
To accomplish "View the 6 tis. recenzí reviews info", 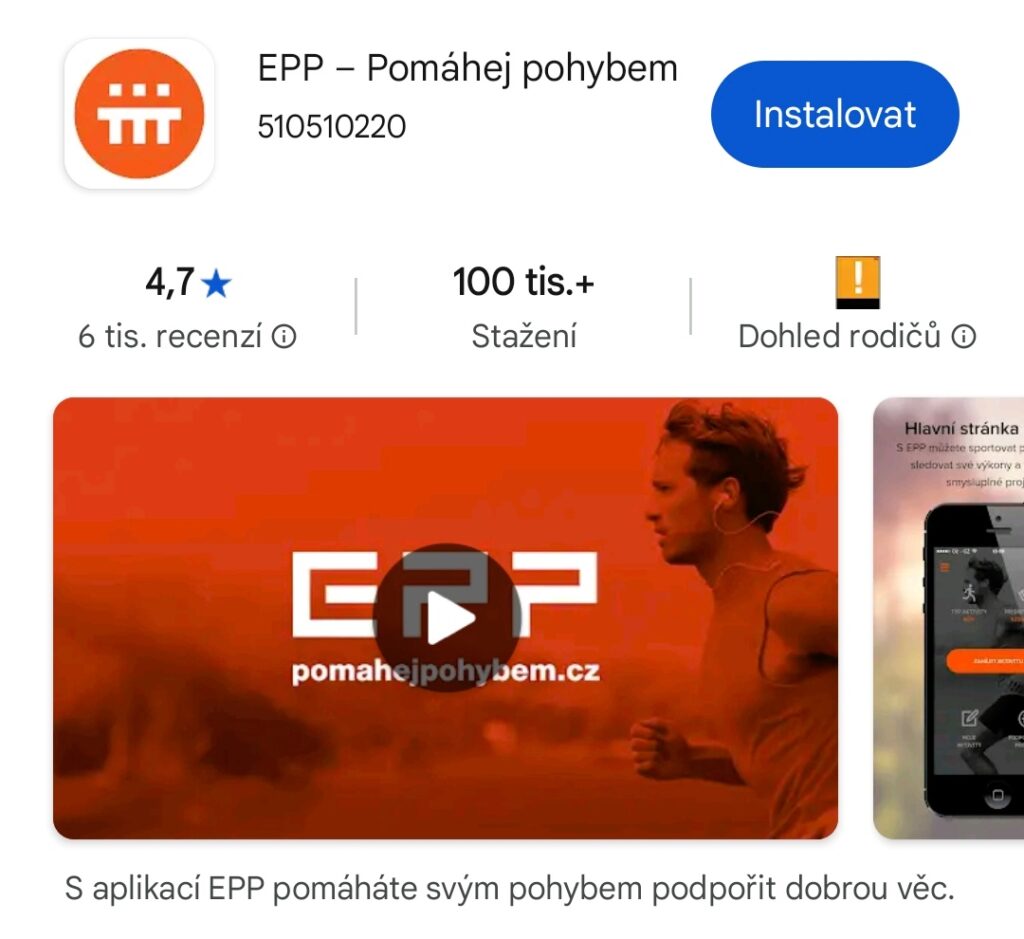I will pos(285,337).
